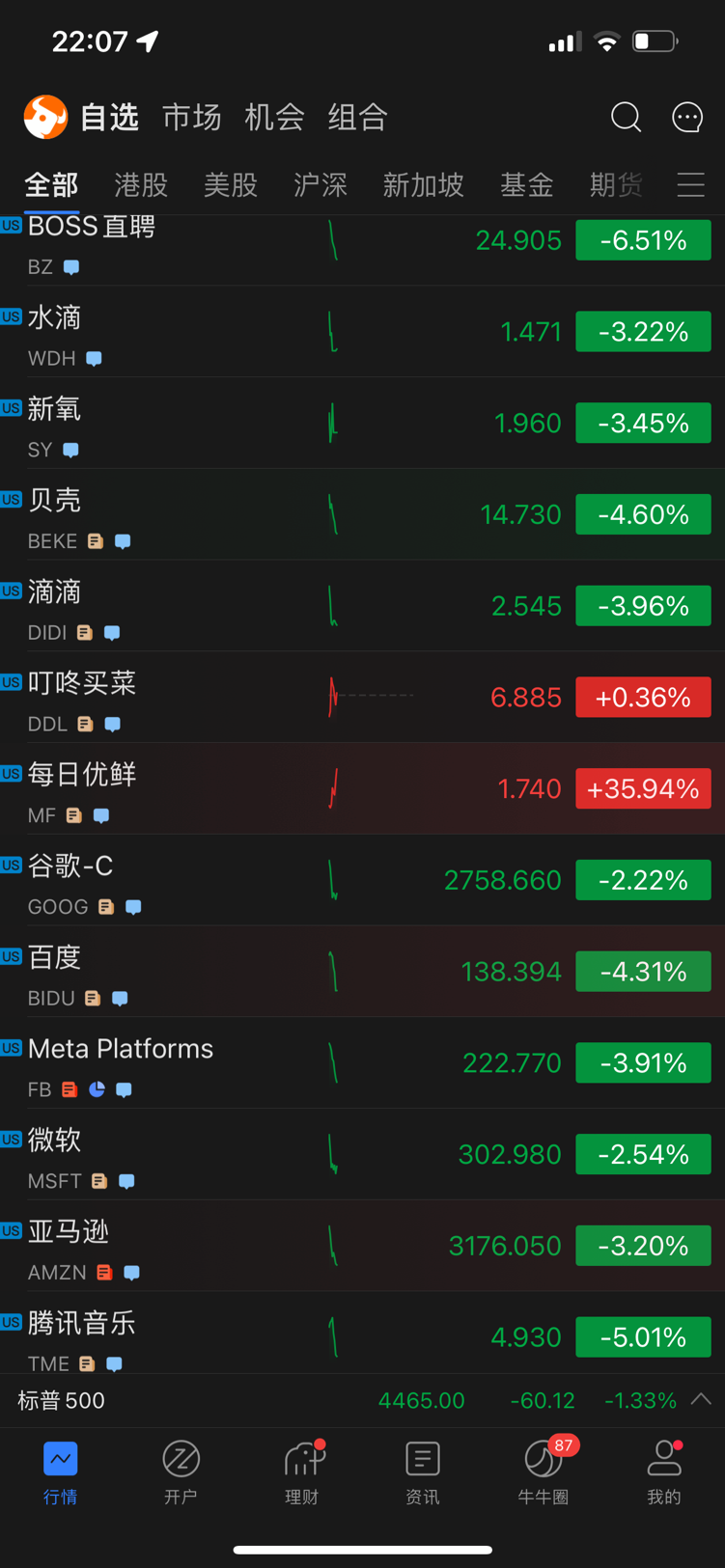Screen dimensions: 725x1568
Task: Open the search magnifier icon
Action: tap(626, 118)
